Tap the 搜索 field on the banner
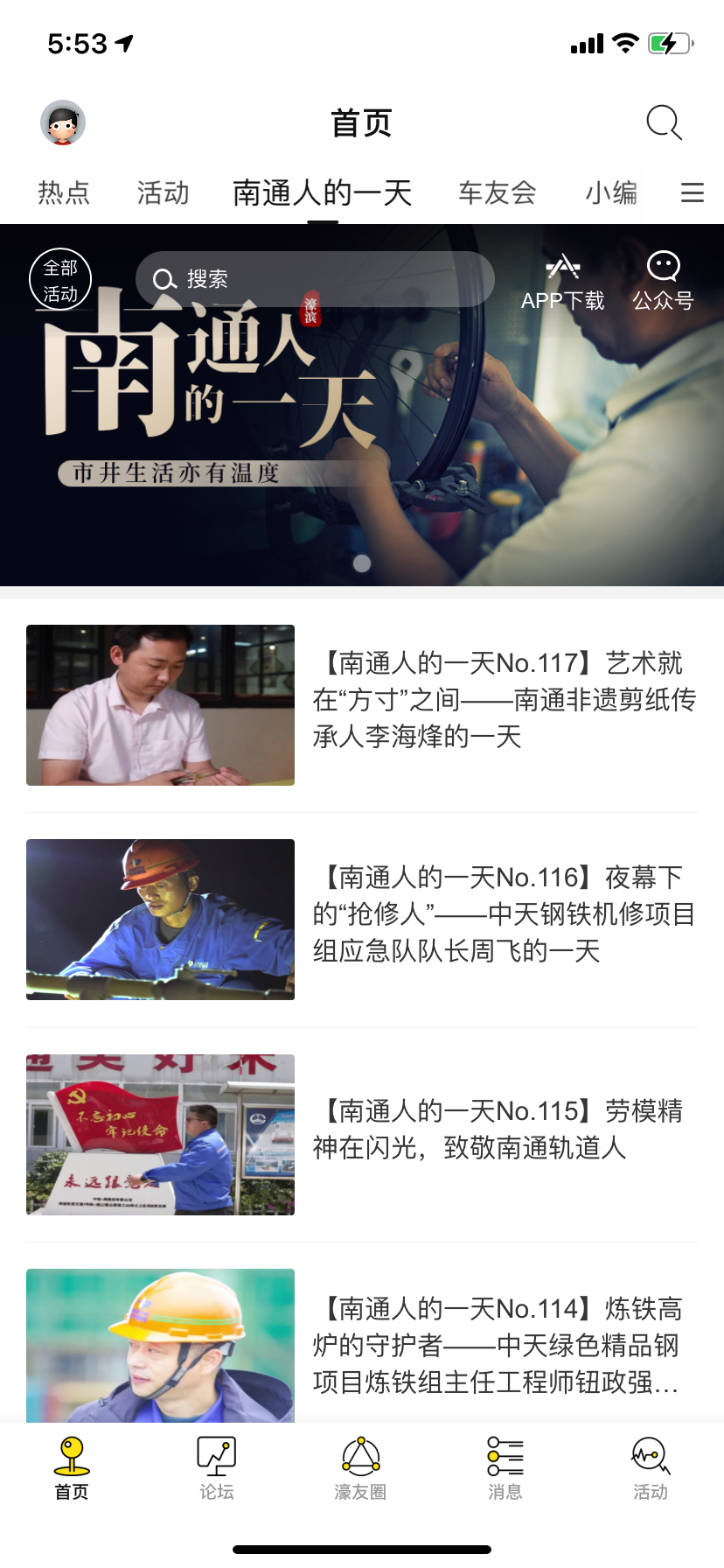724x1568 pixels. pyautogui.click(x=315, y=279)
